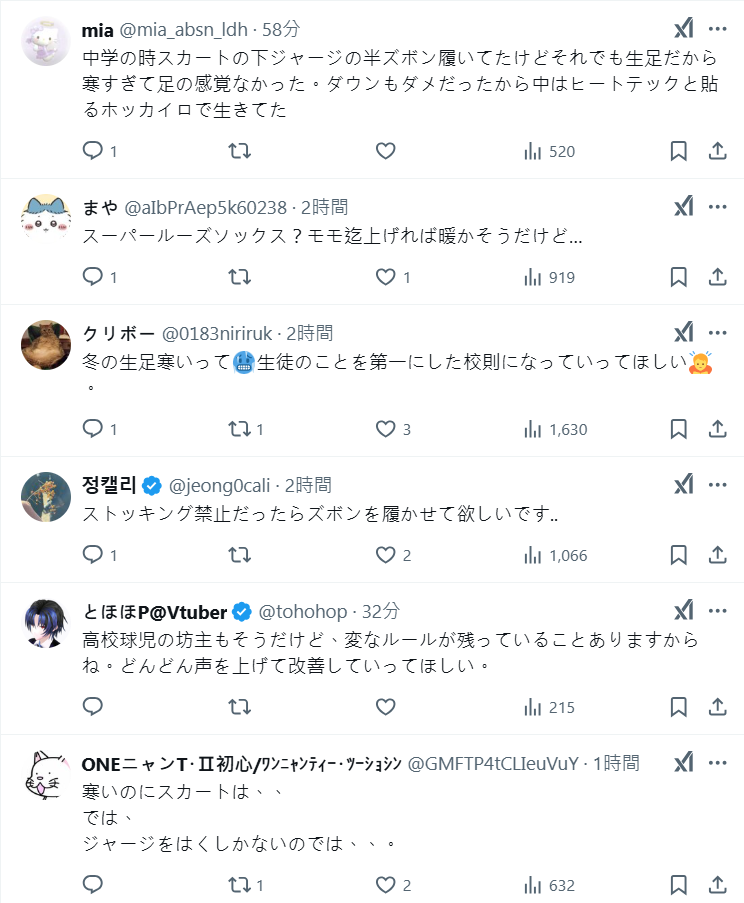Share ONEニャンT's post
The width and height of the screenshot is (744, 903).
pos(717,885)
